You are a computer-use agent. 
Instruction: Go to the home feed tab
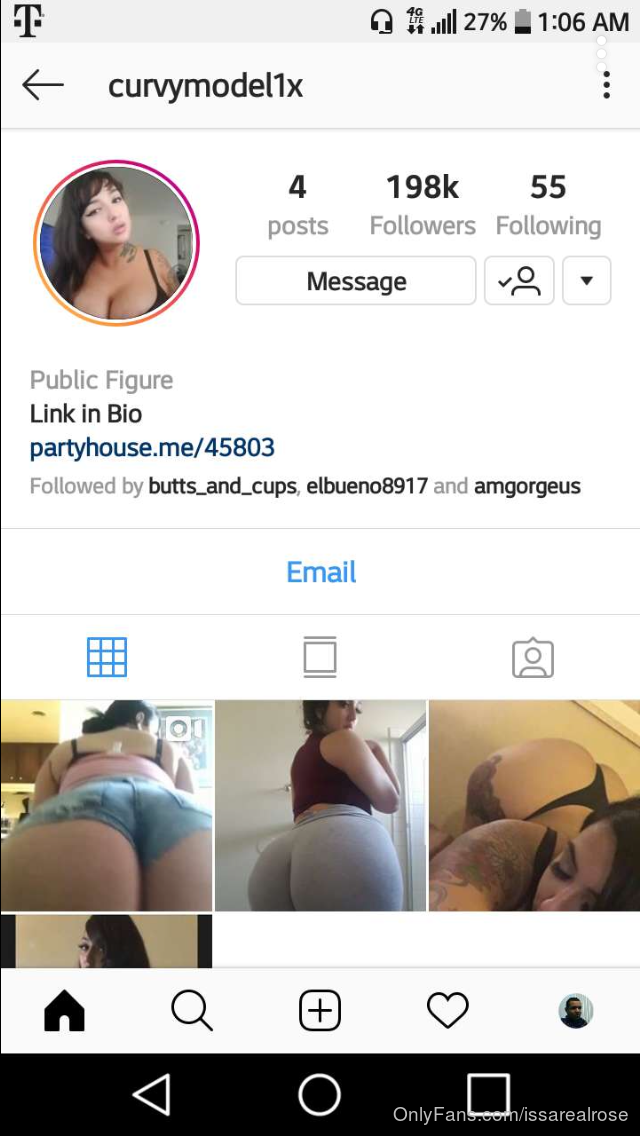(x=65, y=1011)
